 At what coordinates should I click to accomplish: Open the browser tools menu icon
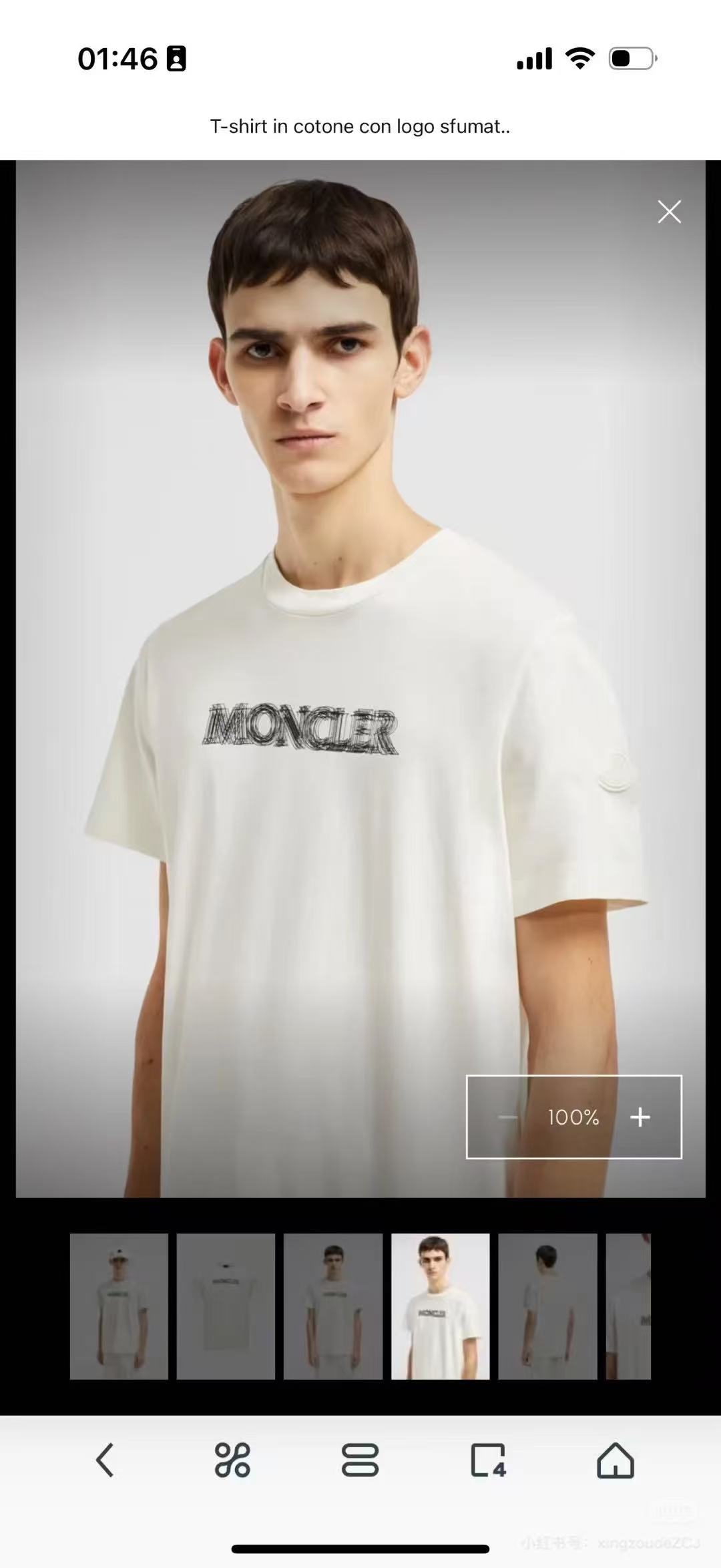tap(232, 1459)
